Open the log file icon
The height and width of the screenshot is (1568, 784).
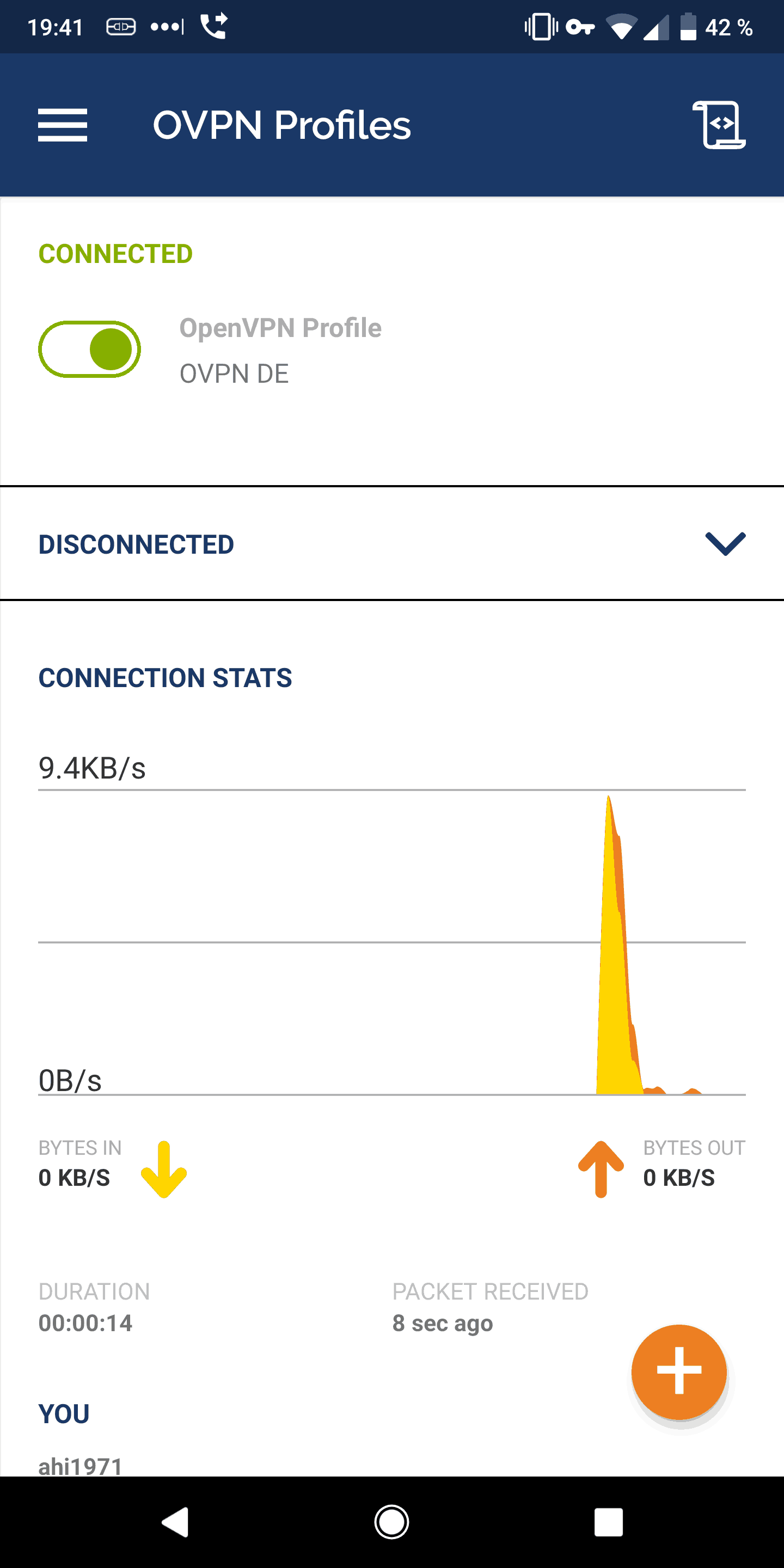[719, 125]
